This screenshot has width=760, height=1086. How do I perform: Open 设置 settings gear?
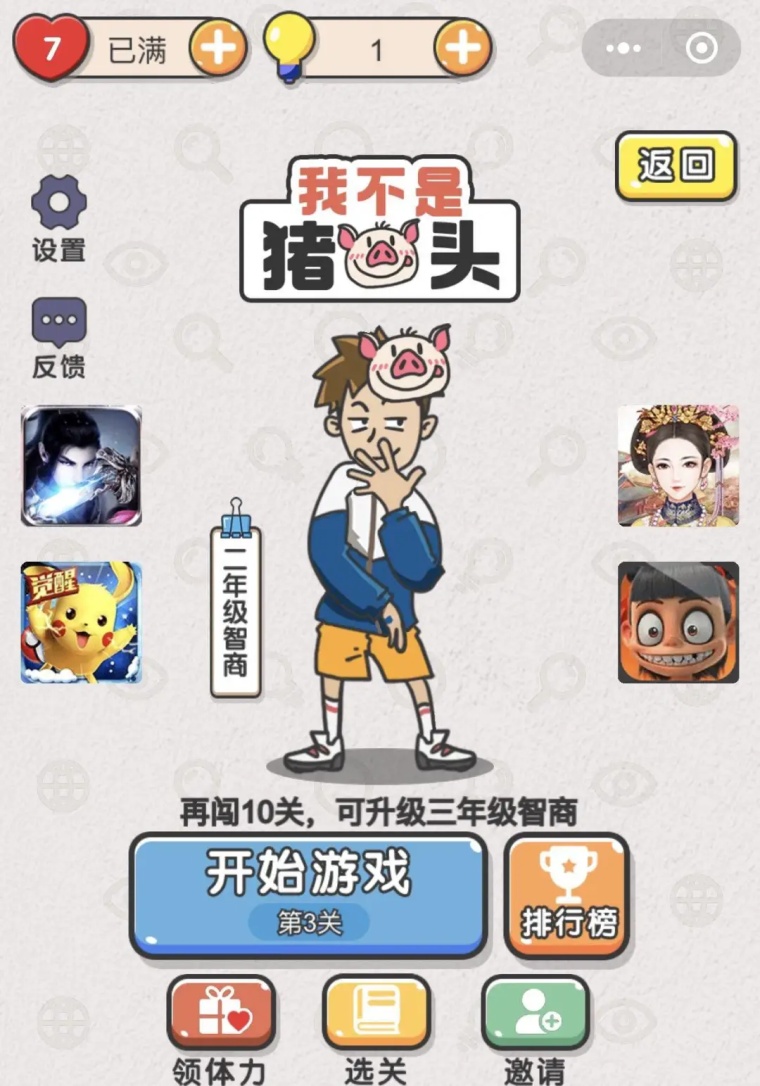pos(59,205)
